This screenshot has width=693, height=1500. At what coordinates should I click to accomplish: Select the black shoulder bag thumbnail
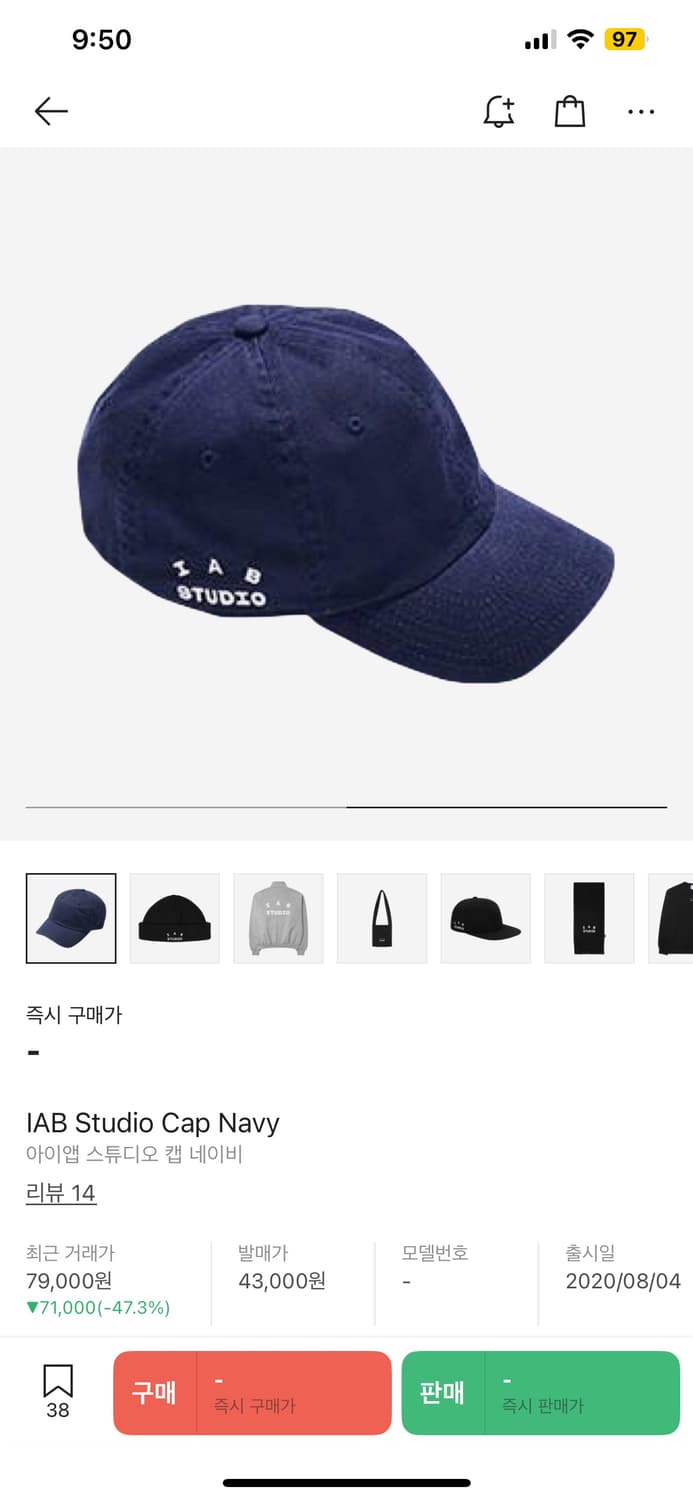pos(382,918)
